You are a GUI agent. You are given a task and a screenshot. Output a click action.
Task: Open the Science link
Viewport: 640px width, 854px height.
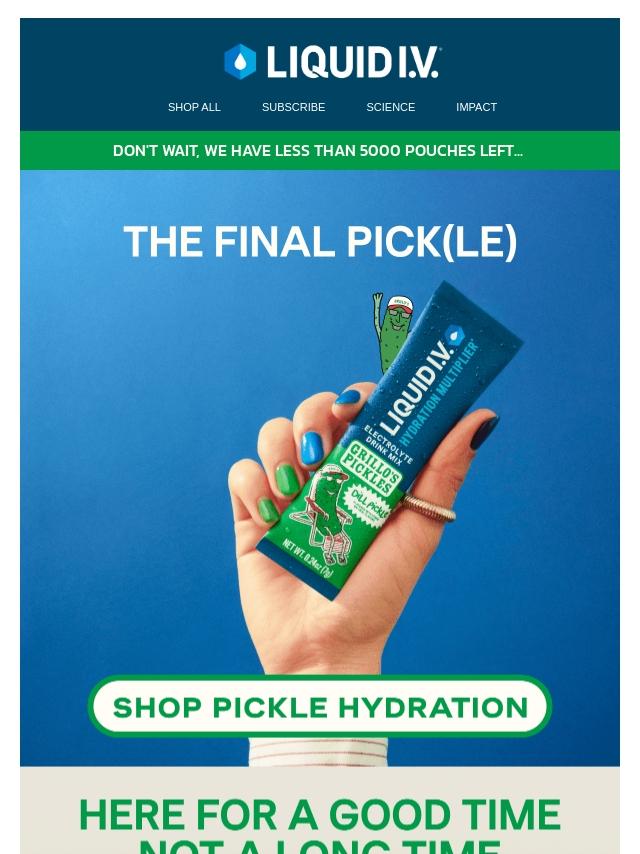pyautogui.click(x=390, y=107)
